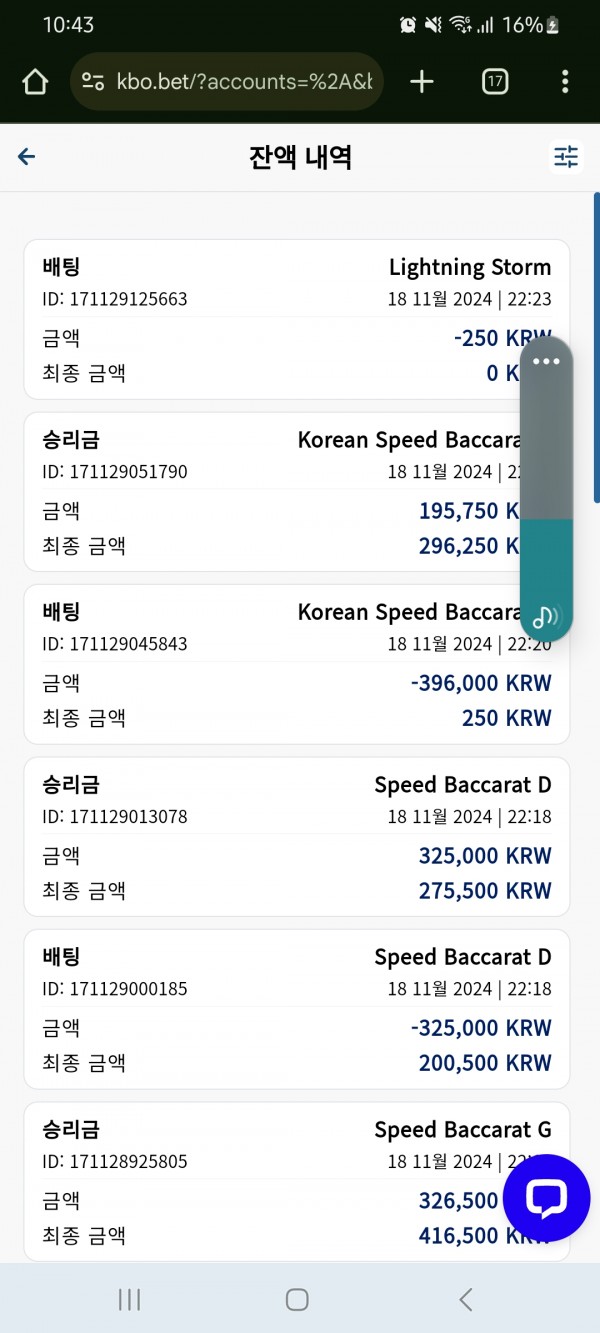Tap the browser home button
This screenshot has width=600, height=1333.
35,82
